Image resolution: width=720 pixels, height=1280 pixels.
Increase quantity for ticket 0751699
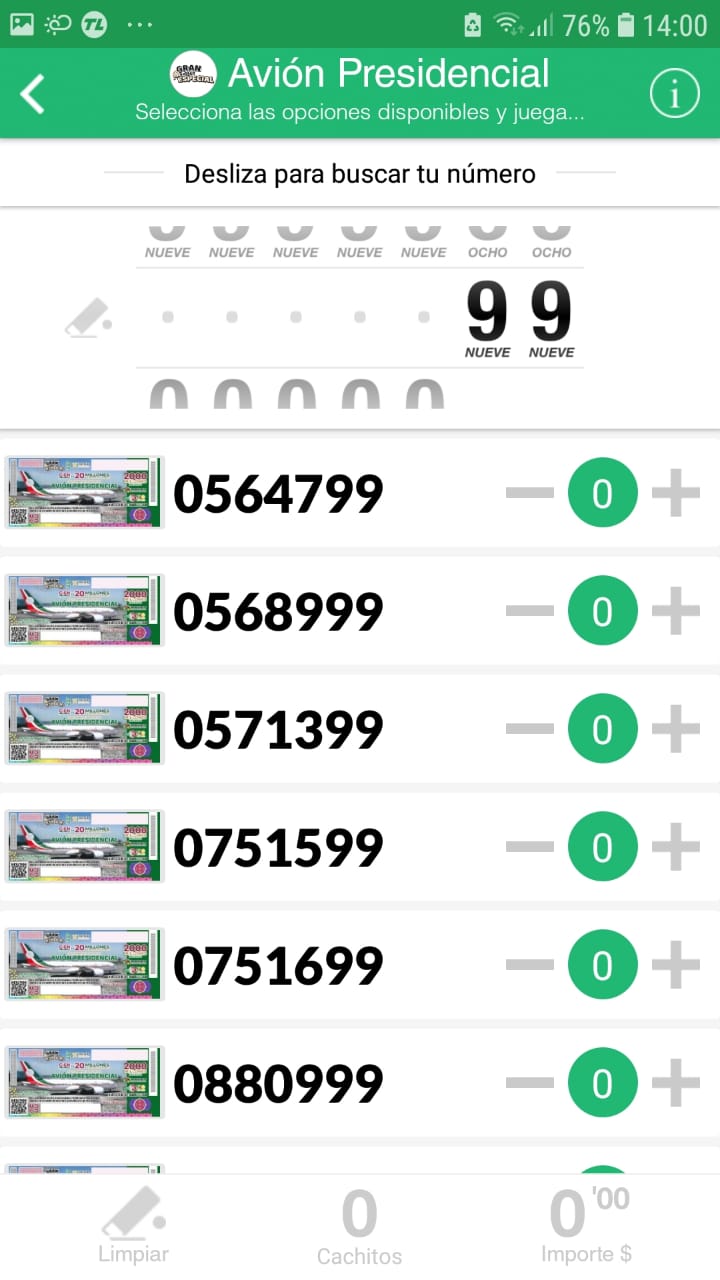676,965
